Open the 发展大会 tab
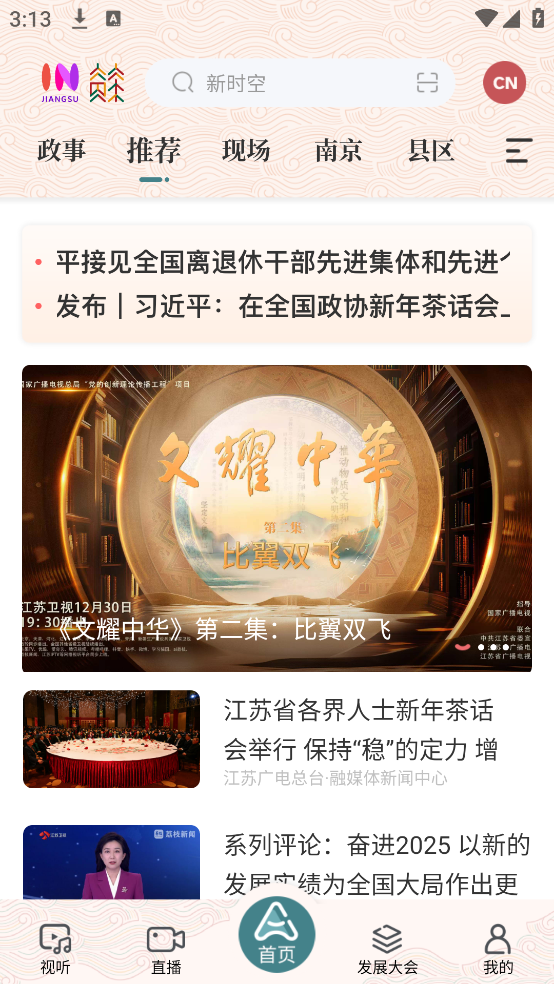Viewport: 554px width, 984px height. click(388, 949)
